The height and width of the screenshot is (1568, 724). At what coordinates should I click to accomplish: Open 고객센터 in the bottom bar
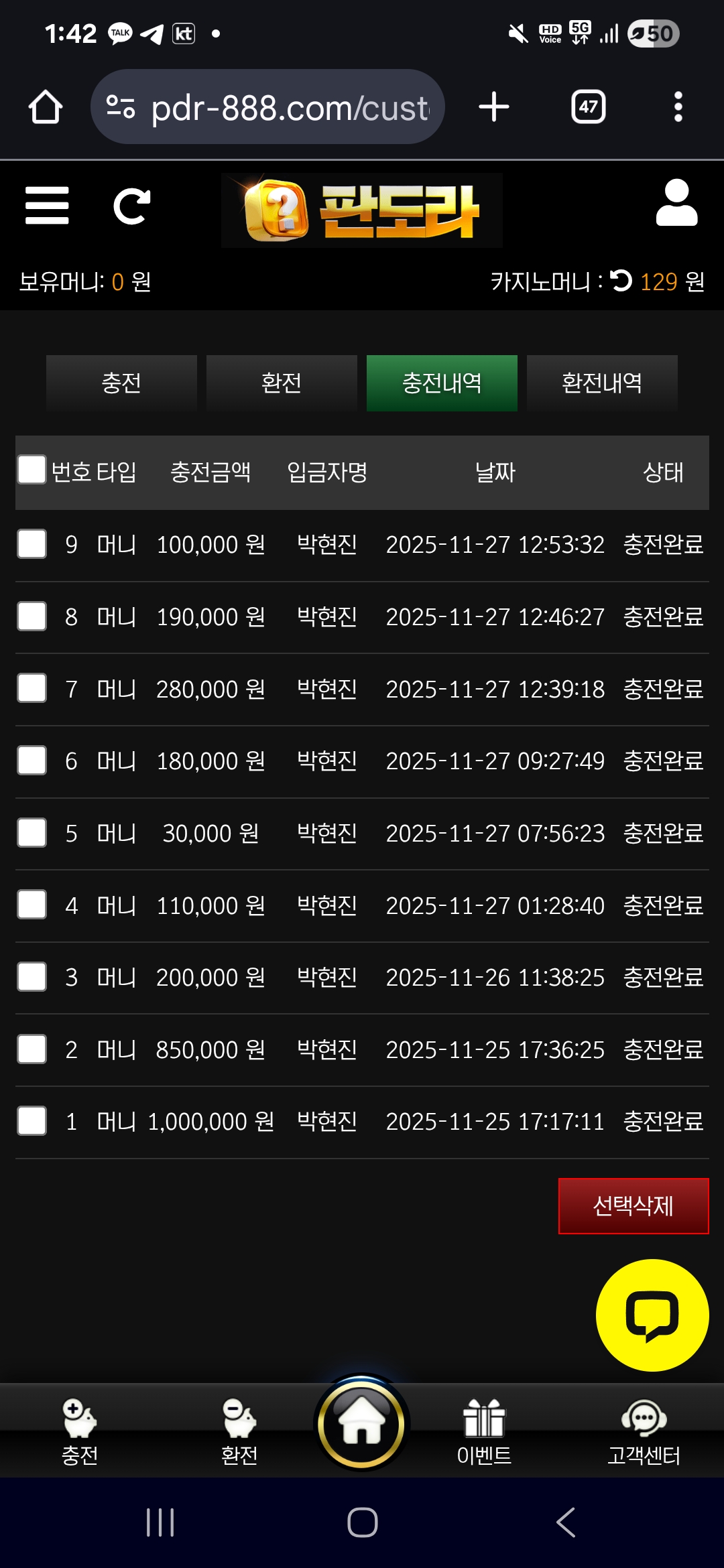click(x=644, y=1431)
